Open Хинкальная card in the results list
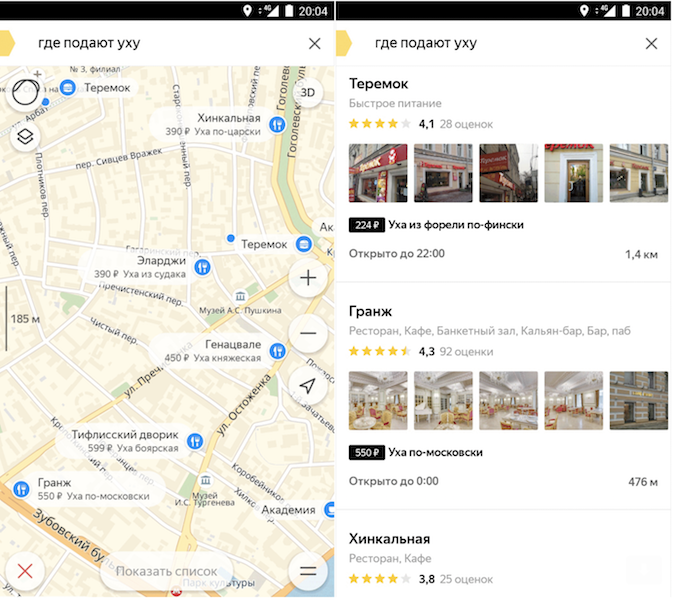The height and width of the screenshot is (600, 674). (390, 538)
